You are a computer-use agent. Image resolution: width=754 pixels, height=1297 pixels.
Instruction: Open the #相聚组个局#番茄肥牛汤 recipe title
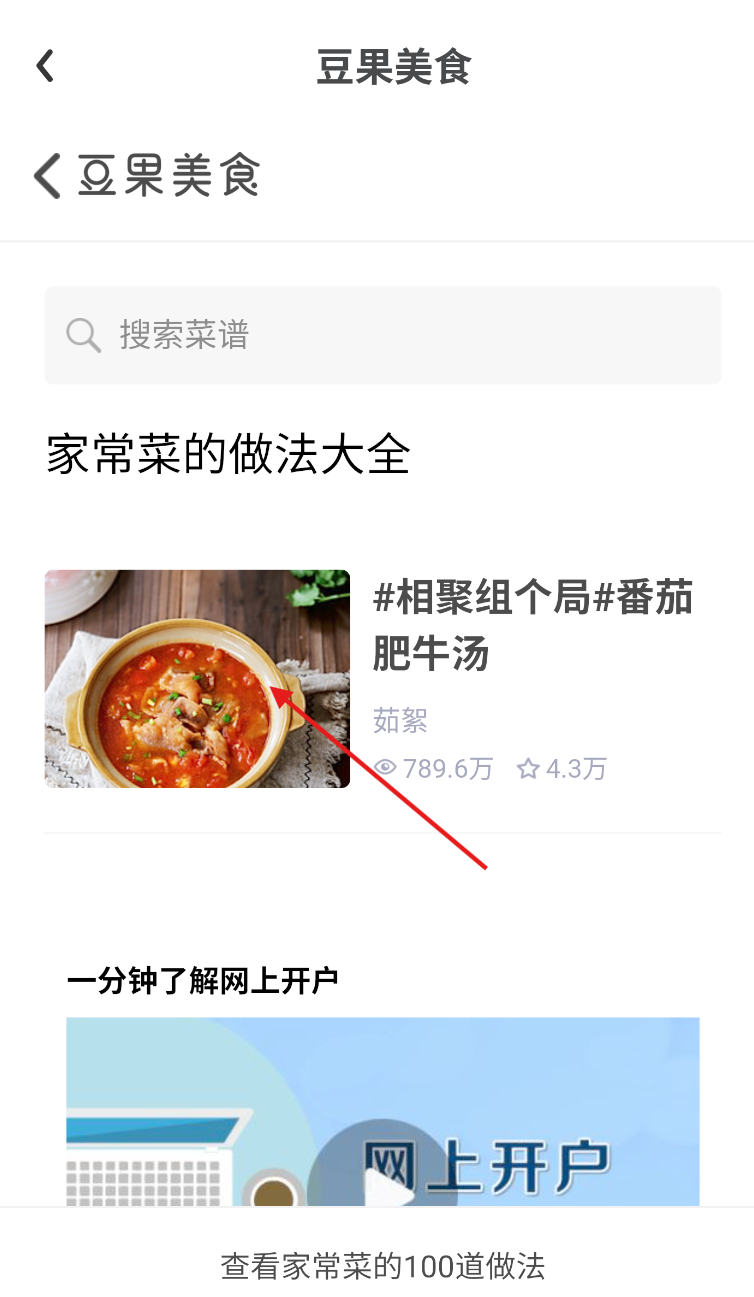tap(531, 625)
